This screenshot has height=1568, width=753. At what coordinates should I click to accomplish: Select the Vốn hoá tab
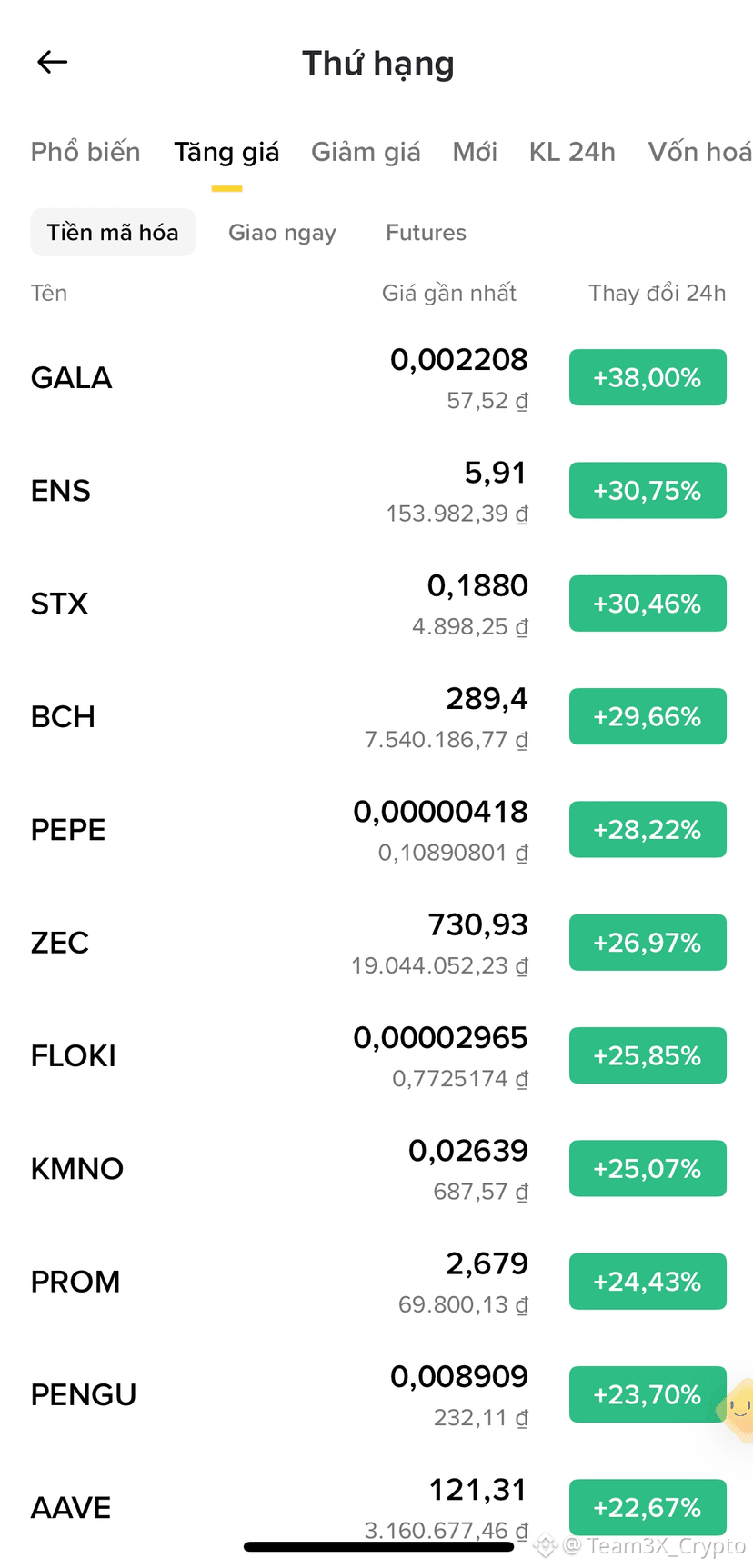[x=699, y=152]
